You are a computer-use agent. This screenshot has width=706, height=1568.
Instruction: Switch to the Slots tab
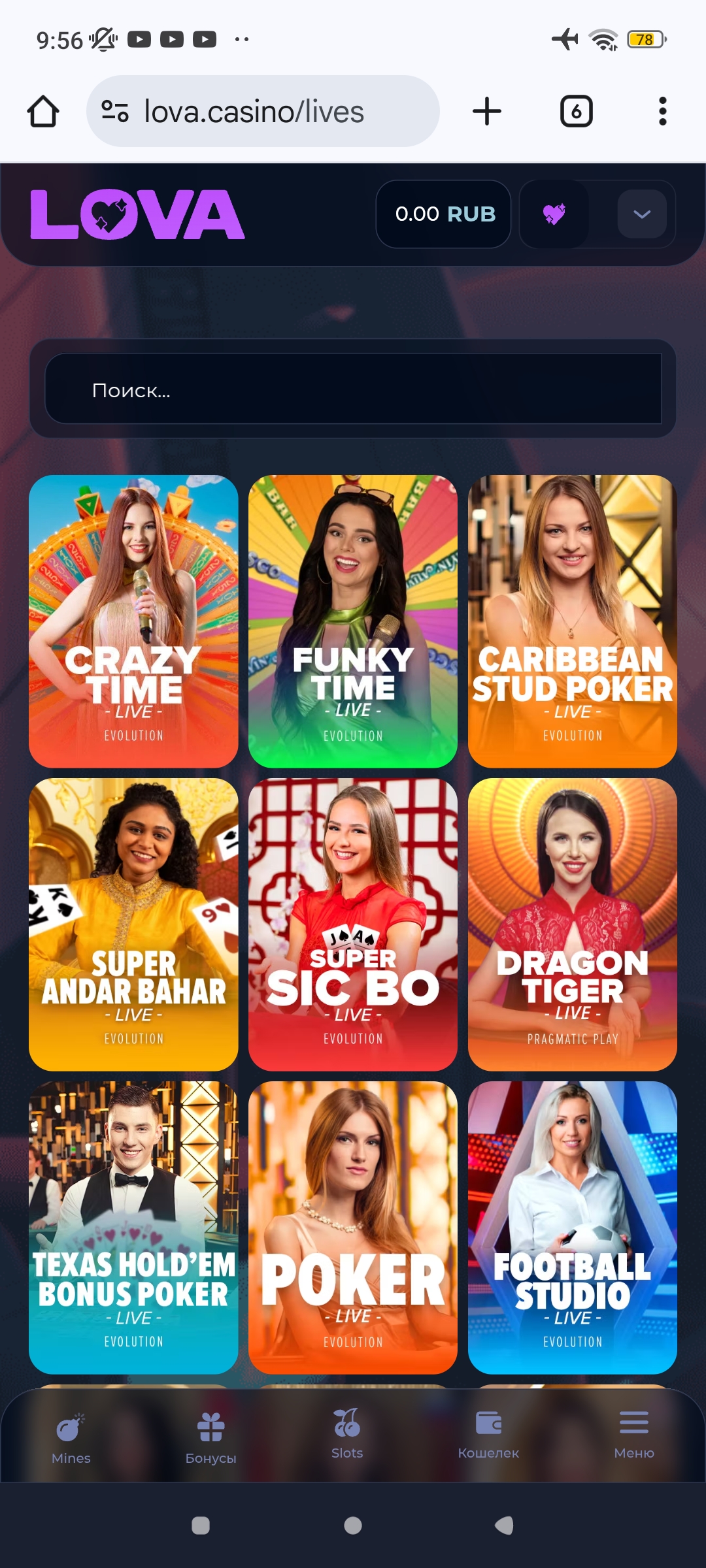point(346,1436)
